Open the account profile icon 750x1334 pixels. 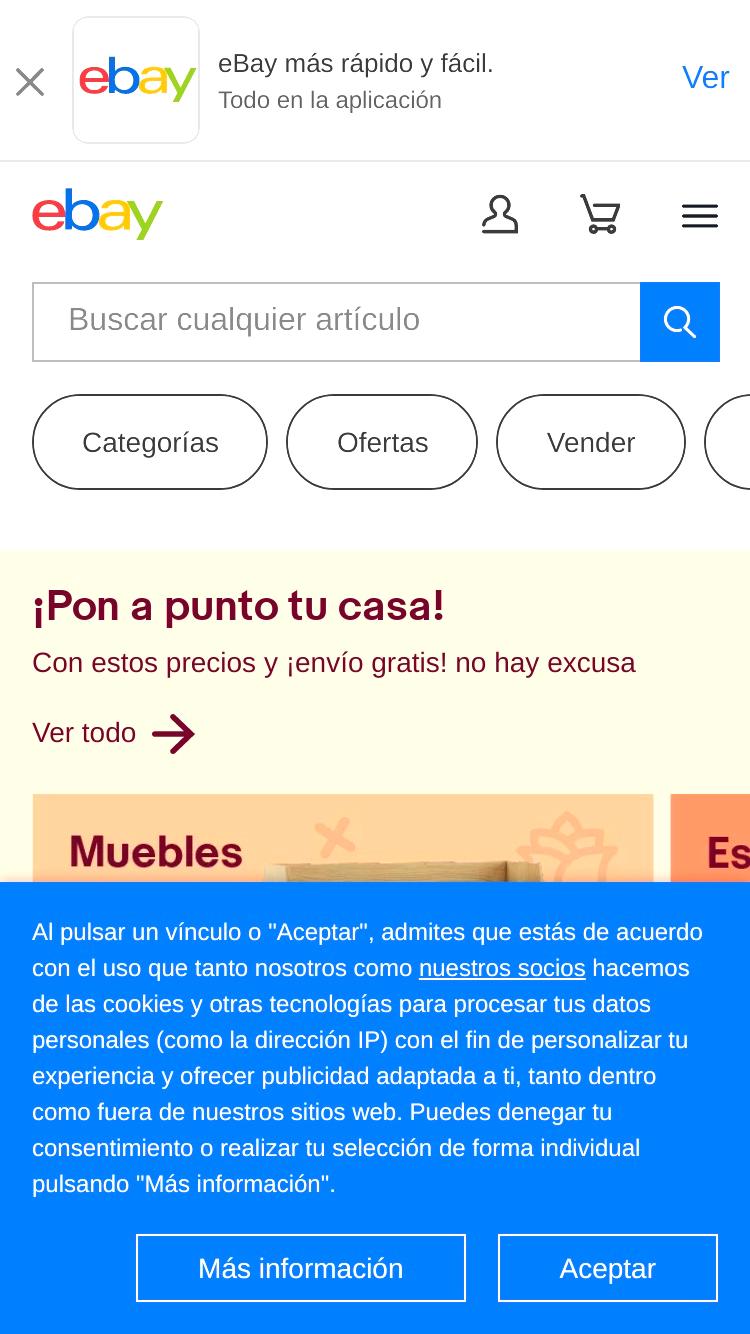500,215
